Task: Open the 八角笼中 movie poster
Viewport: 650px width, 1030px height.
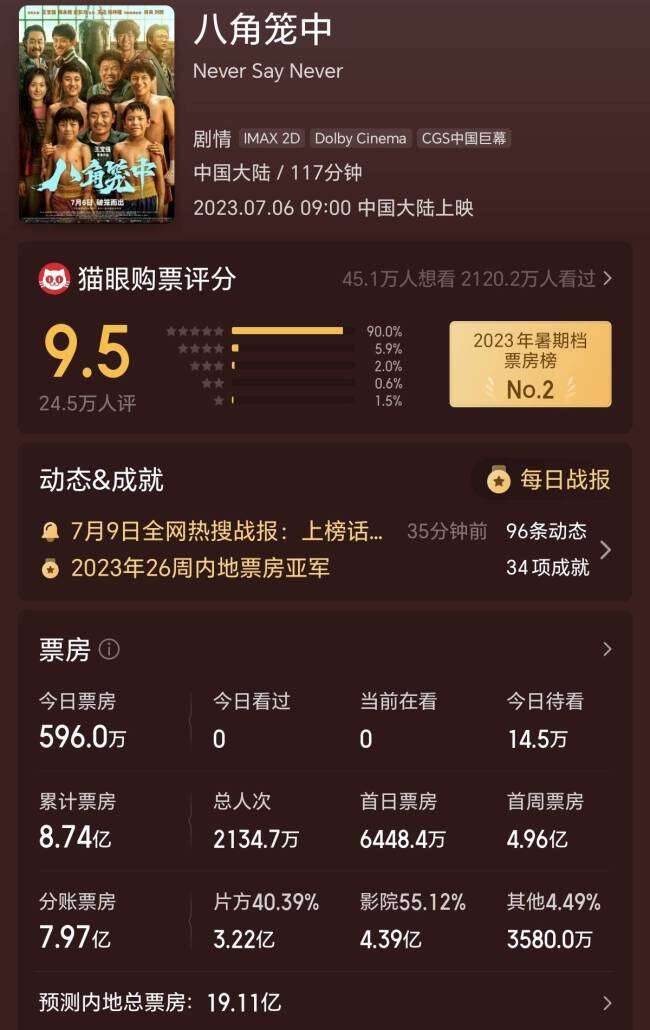Action: click(97, 112)
